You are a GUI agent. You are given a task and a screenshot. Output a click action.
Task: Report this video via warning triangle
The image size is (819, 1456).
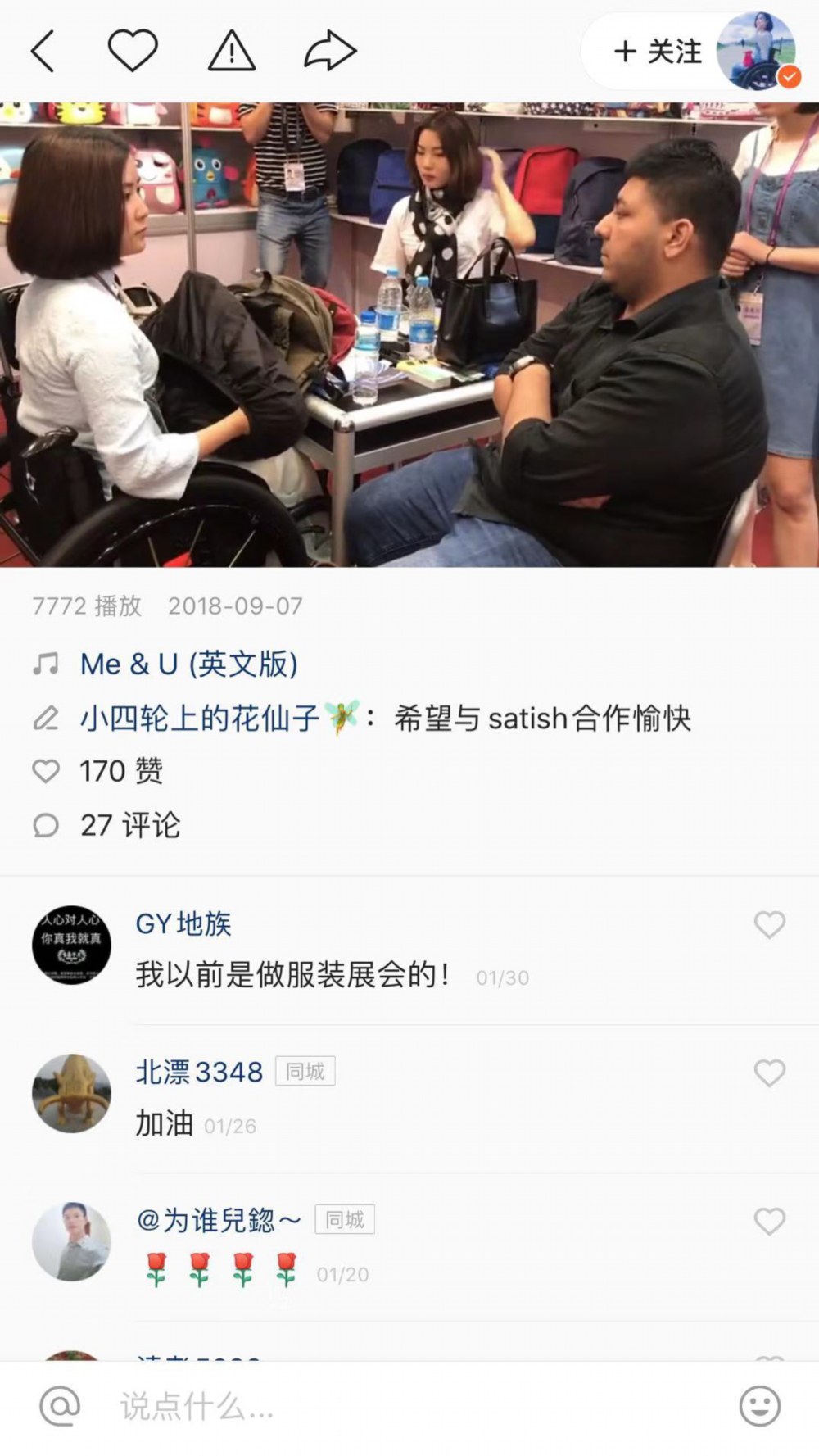coord(232,52)
